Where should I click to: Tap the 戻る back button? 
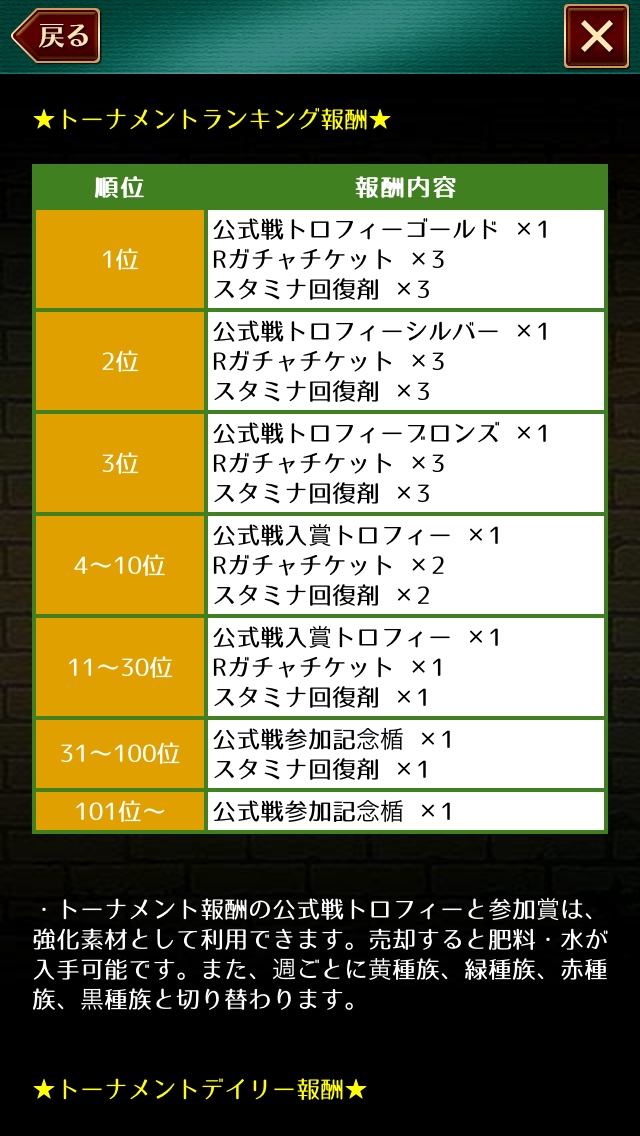57,37
